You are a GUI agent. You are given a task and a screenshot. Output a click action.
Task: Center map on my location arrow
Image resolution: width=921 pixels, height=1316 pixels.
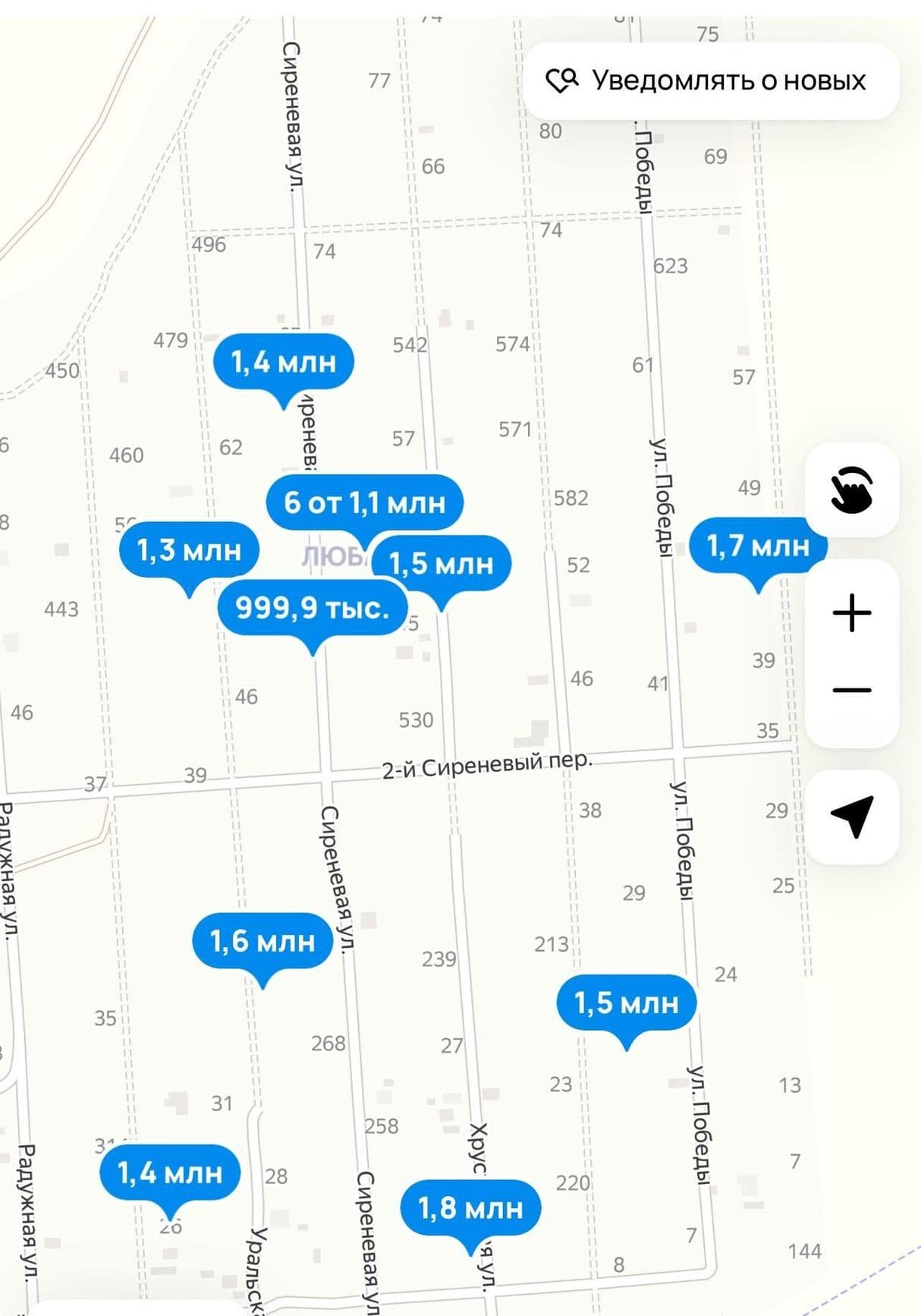pyautogui.click(x=851, y=817)
